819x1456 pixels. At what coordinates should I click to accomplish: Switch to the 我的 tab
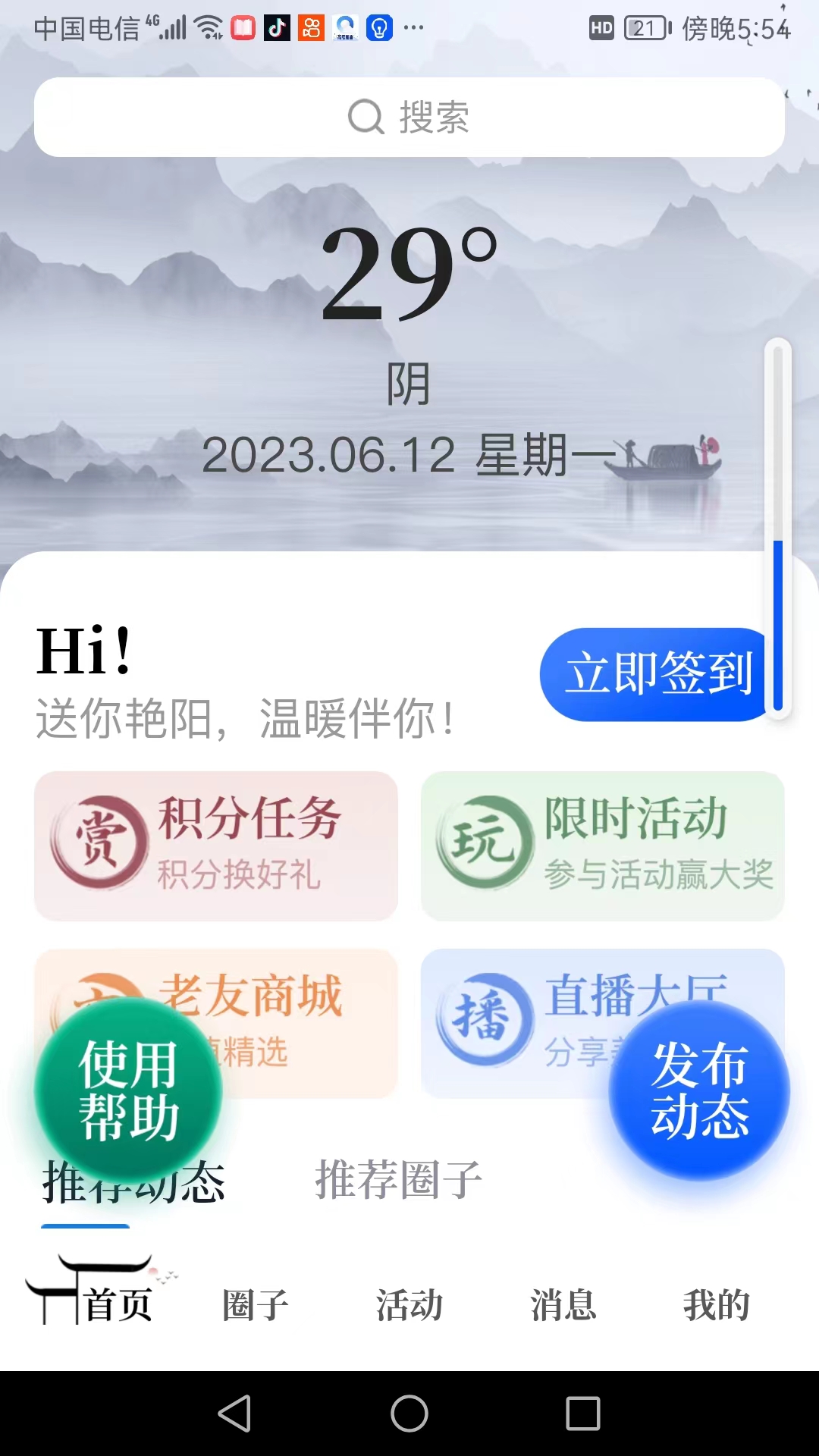tap(716, 1304)
